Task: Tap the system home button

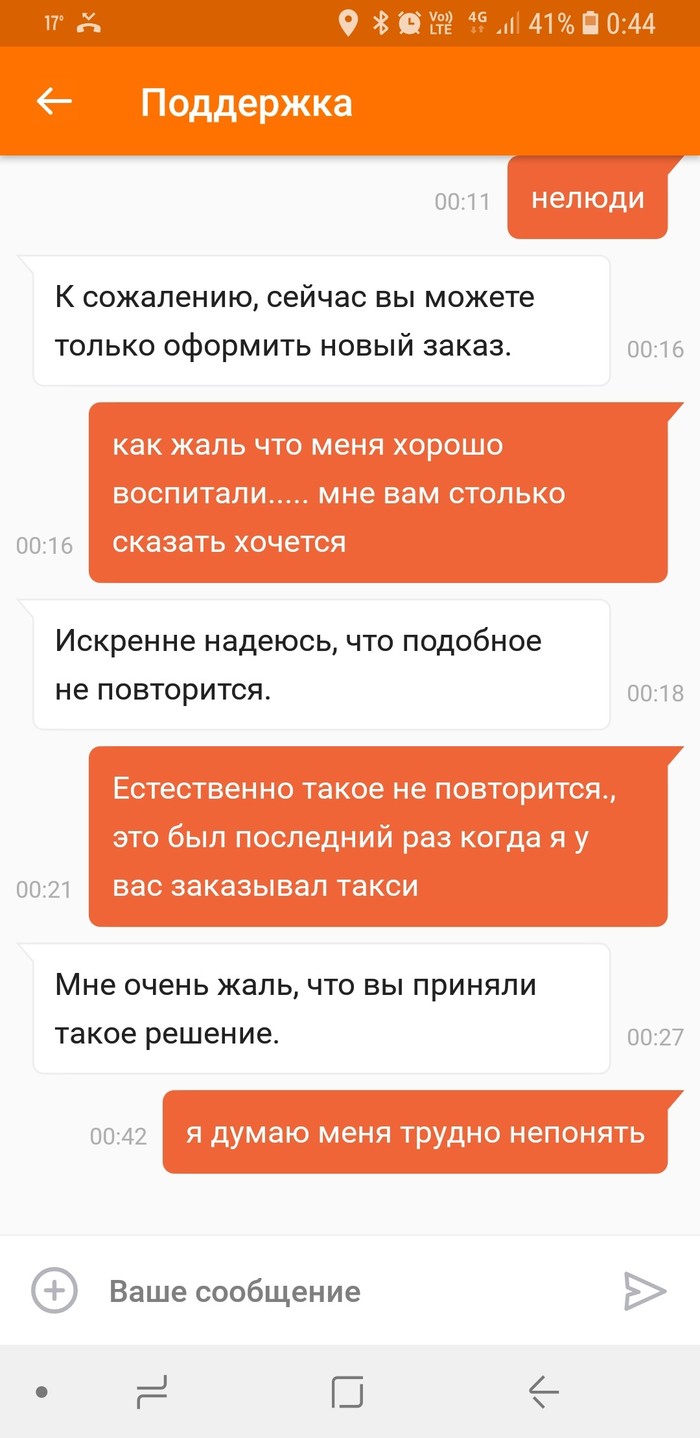Action: click(x=347, y=1391)
